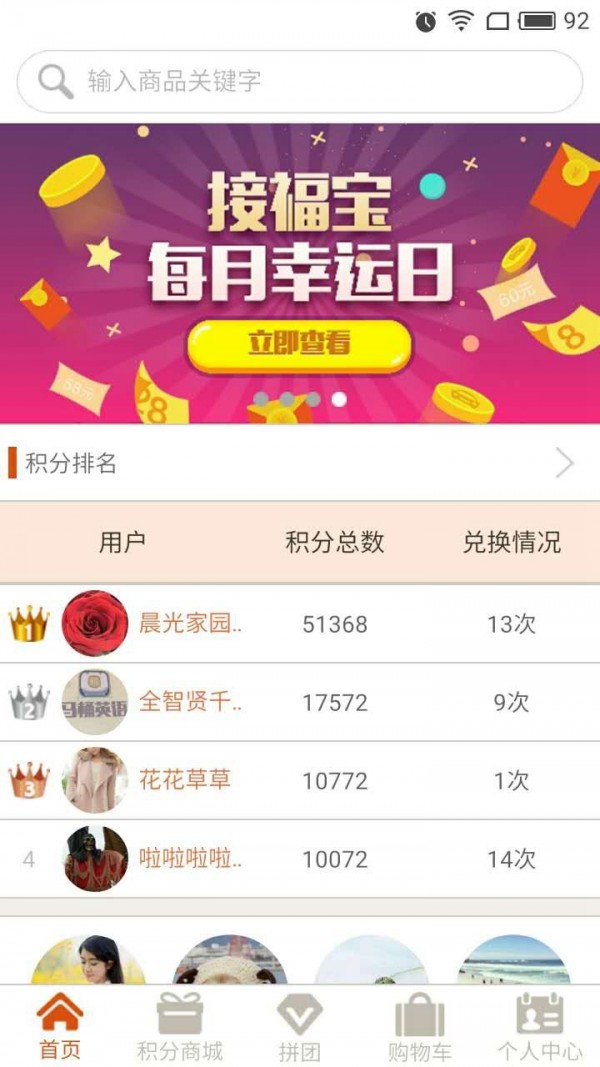600x1067 pixels.
Task: Tap the product keyword search field
Action: coord(300,81)
